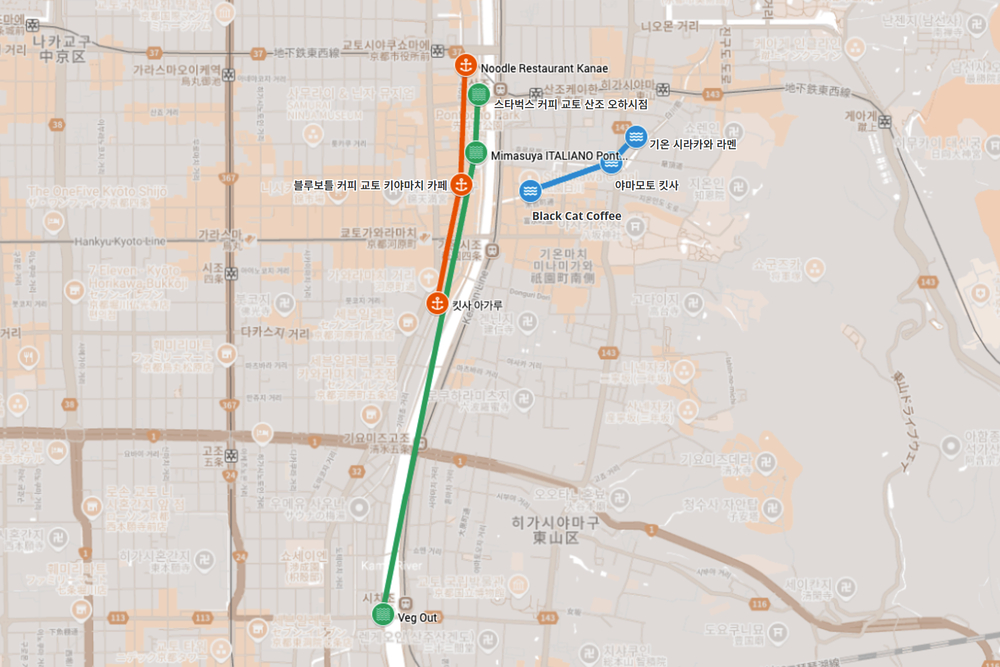Select the Noodle Restaurant Kanae marker
This screenshot has width=1000, height=667.
(x=465, y=65)
